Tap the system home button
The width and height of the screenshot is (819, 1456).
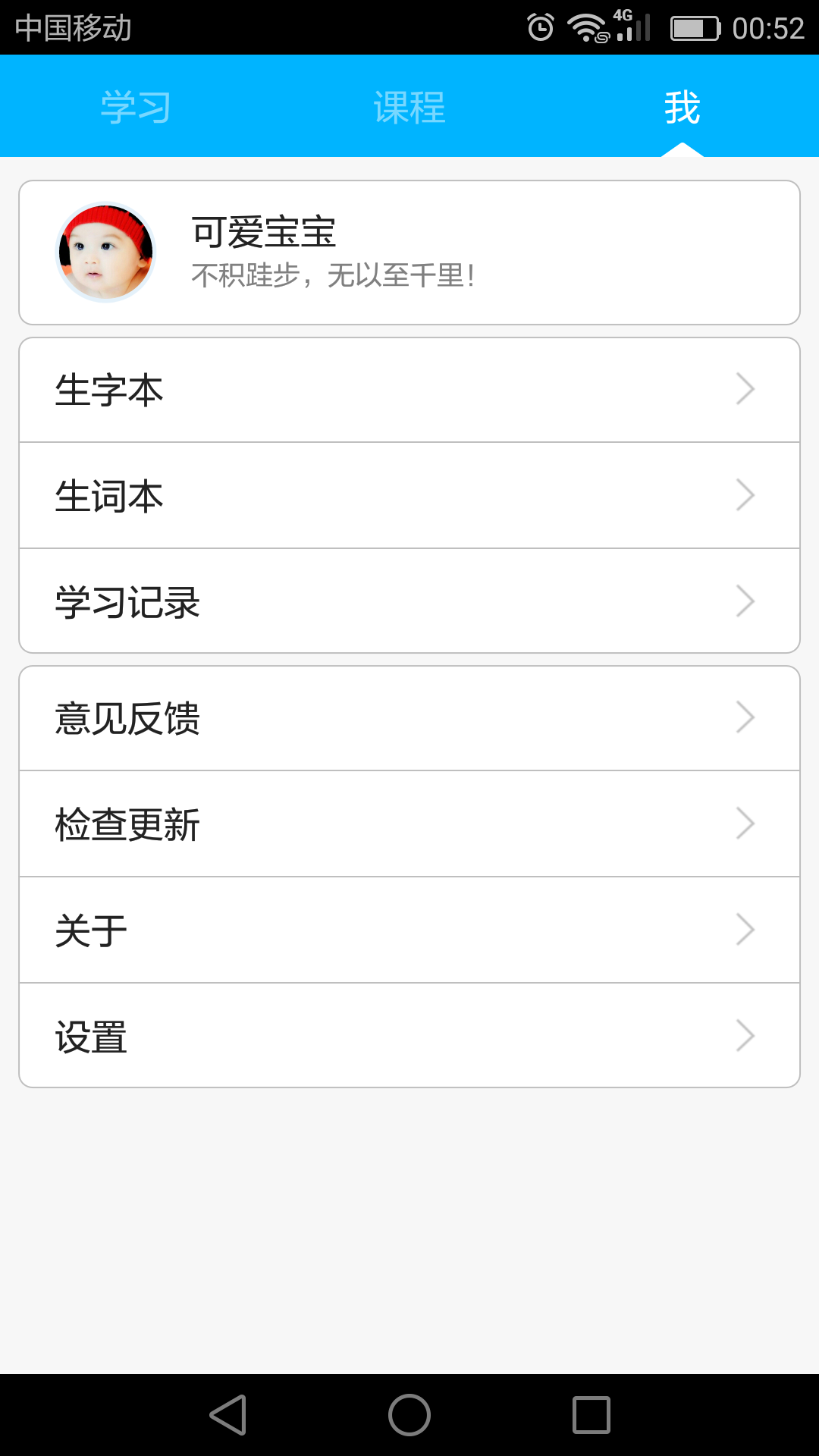pos(409,1415)
